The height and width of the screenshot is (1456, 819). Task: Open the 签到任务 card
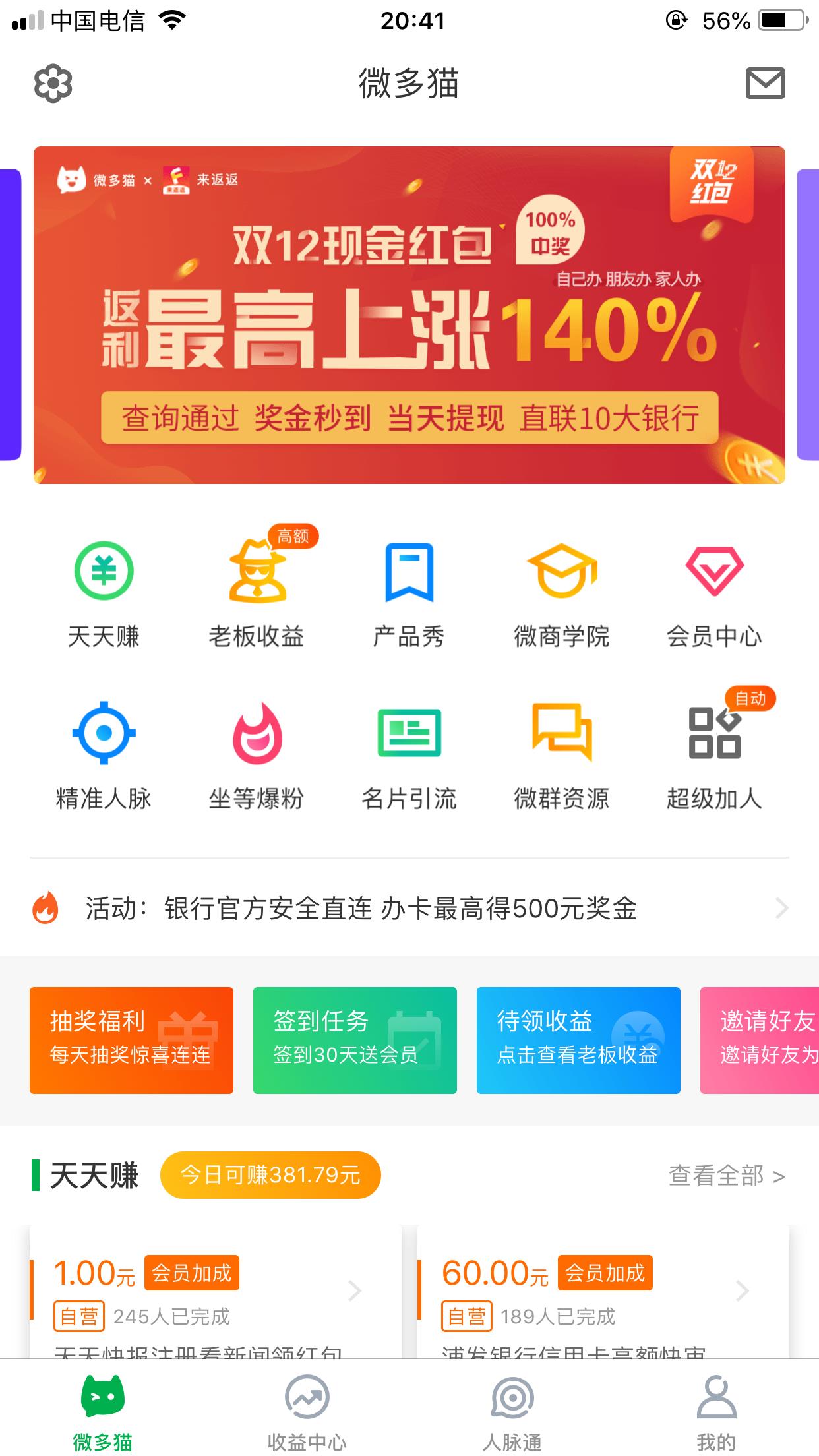(x=355, y=1040)
